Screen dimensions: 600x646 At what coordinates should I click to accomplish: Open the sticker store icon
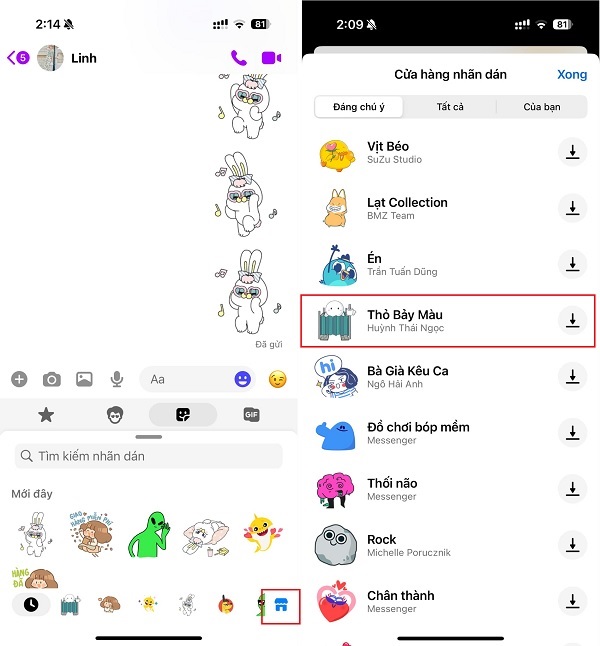[x=280, y=604]
